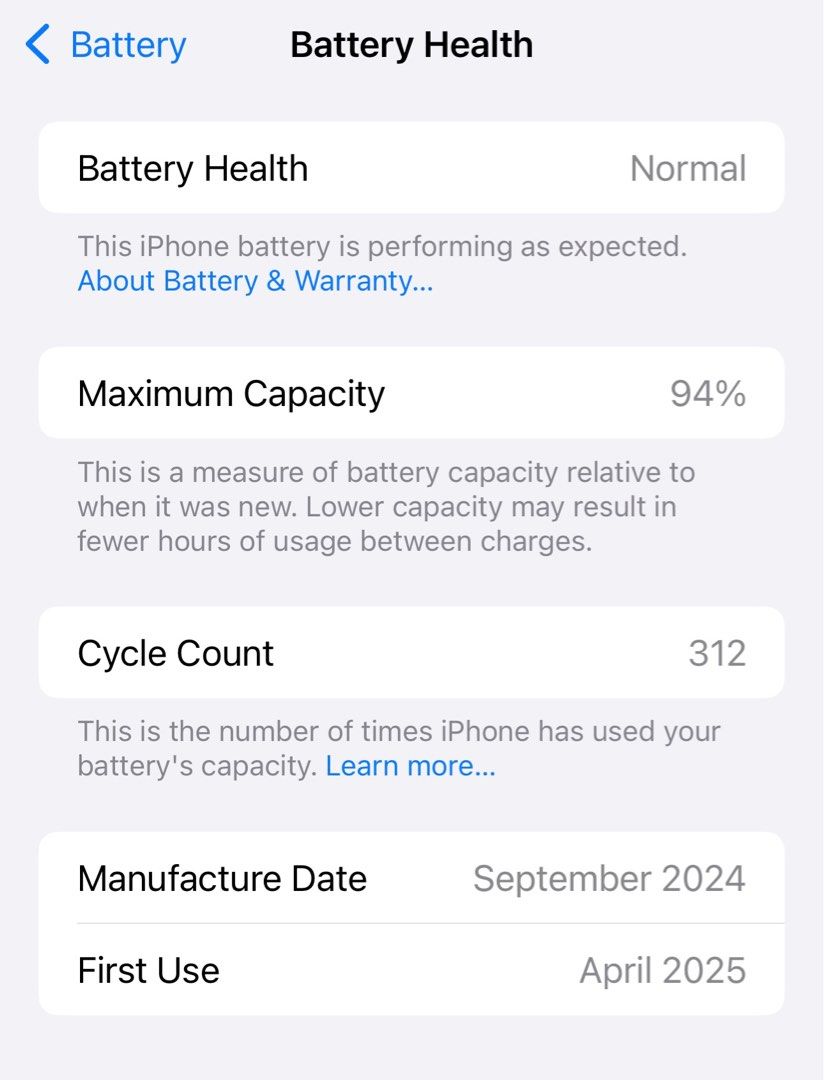Tap Learn more about cycle count
The image size is (824, 1080).
[x=410, y=766]
